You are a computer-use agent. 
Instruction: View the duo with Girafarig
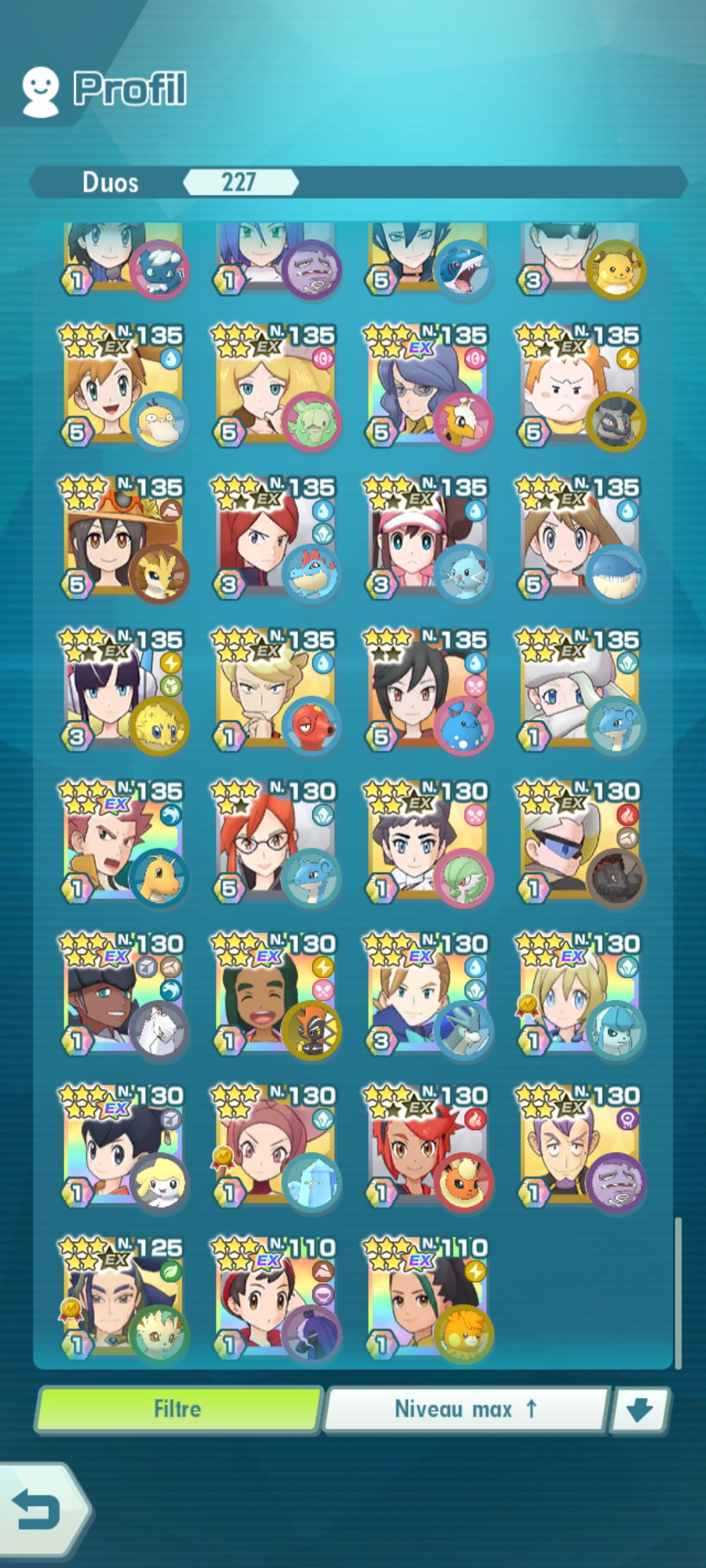point(428,386)
